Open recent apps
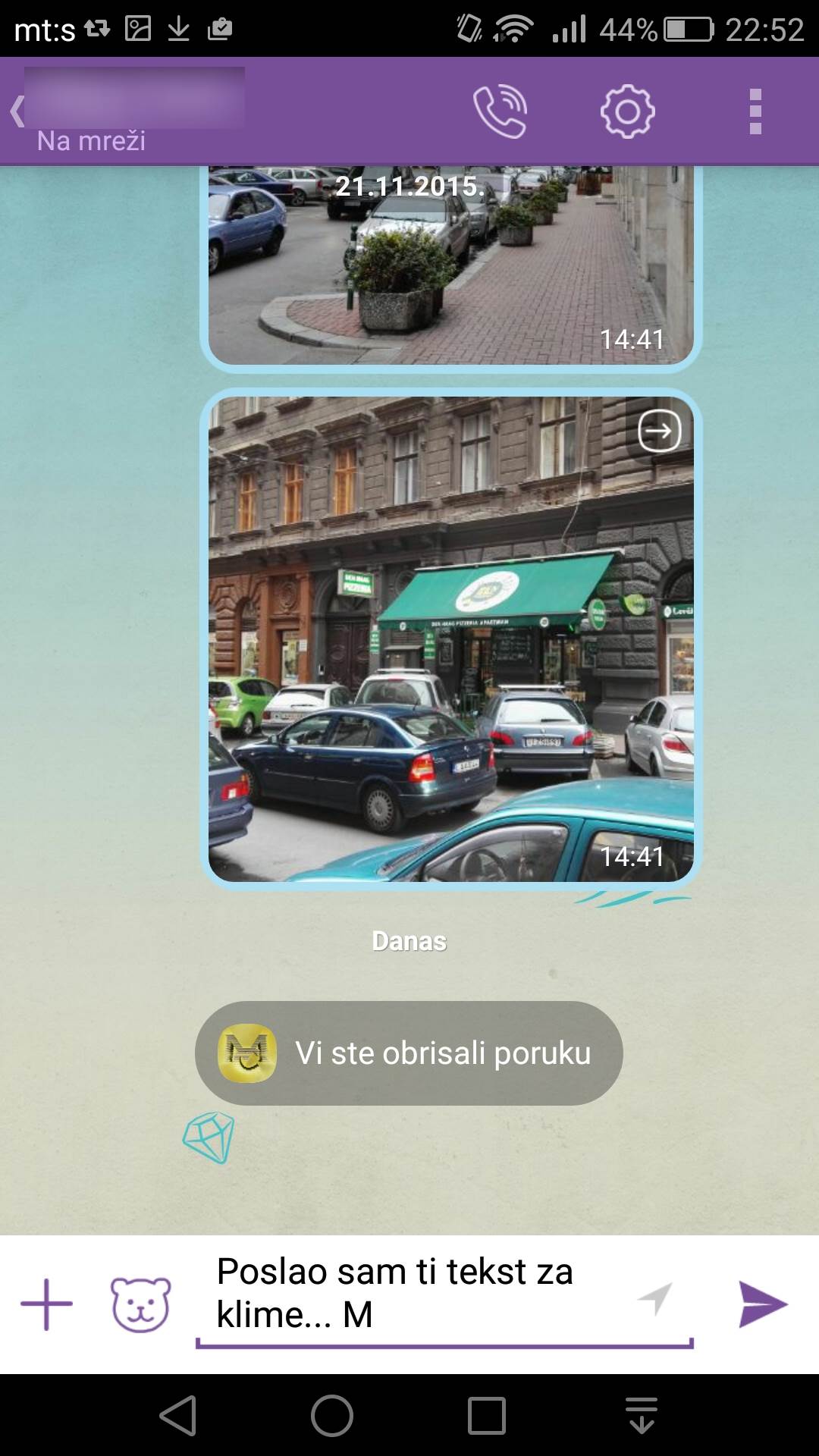Screen dimensions: 819x1456 tap(487, 1415)
